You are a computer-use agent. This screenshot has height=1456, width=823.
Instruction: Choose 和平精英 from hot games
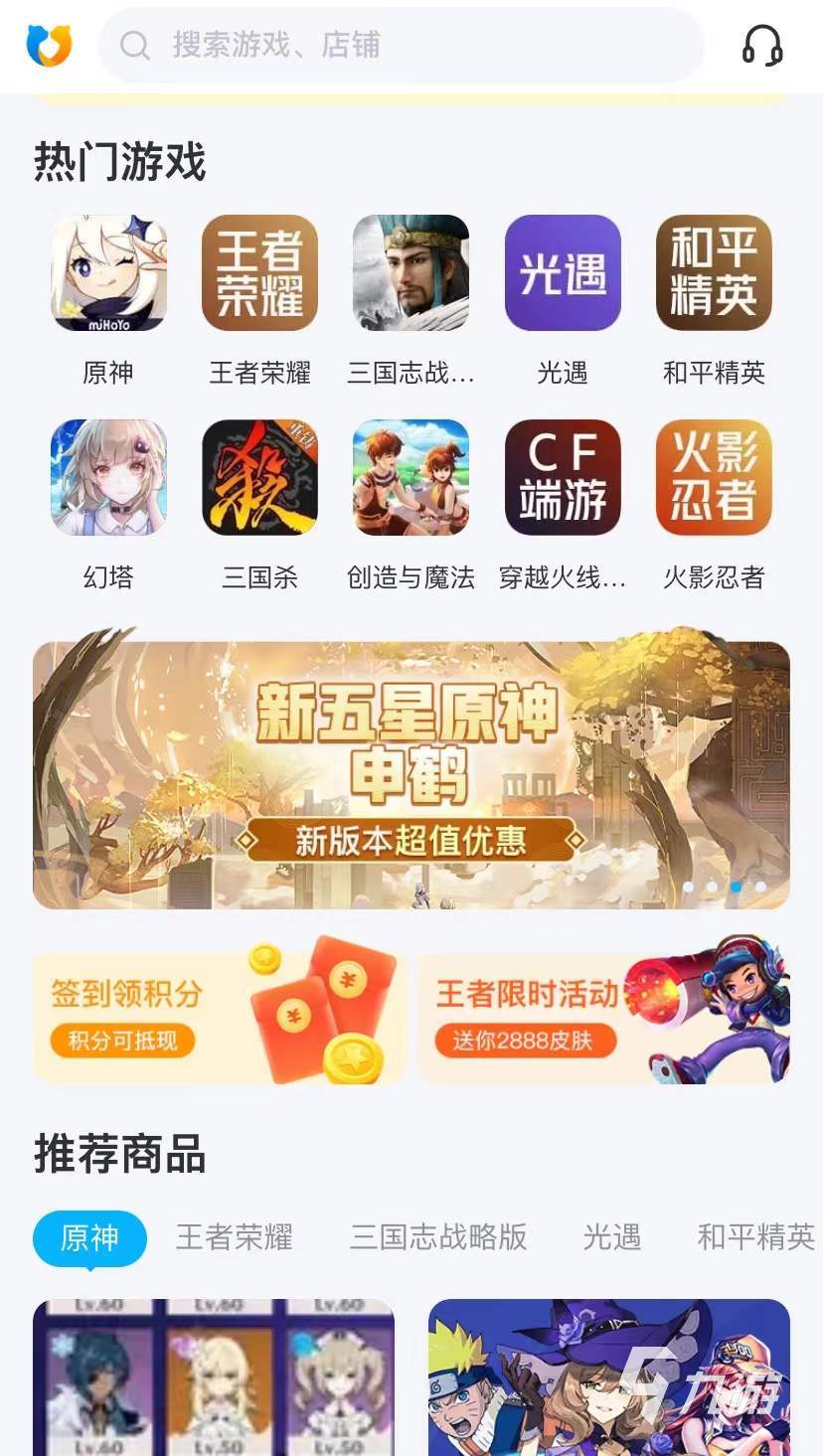(x=714, y=273)
